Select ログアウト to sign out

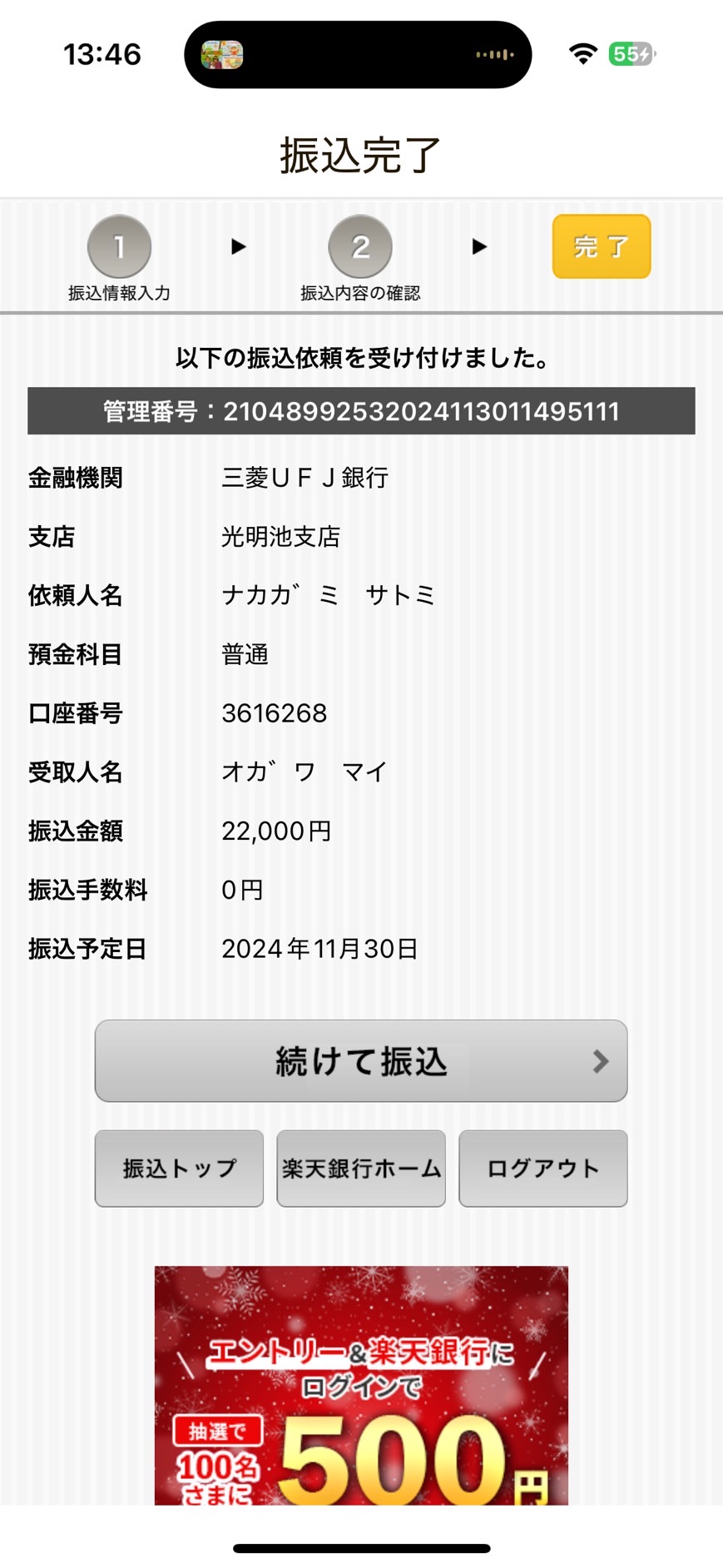point(543,1169)
